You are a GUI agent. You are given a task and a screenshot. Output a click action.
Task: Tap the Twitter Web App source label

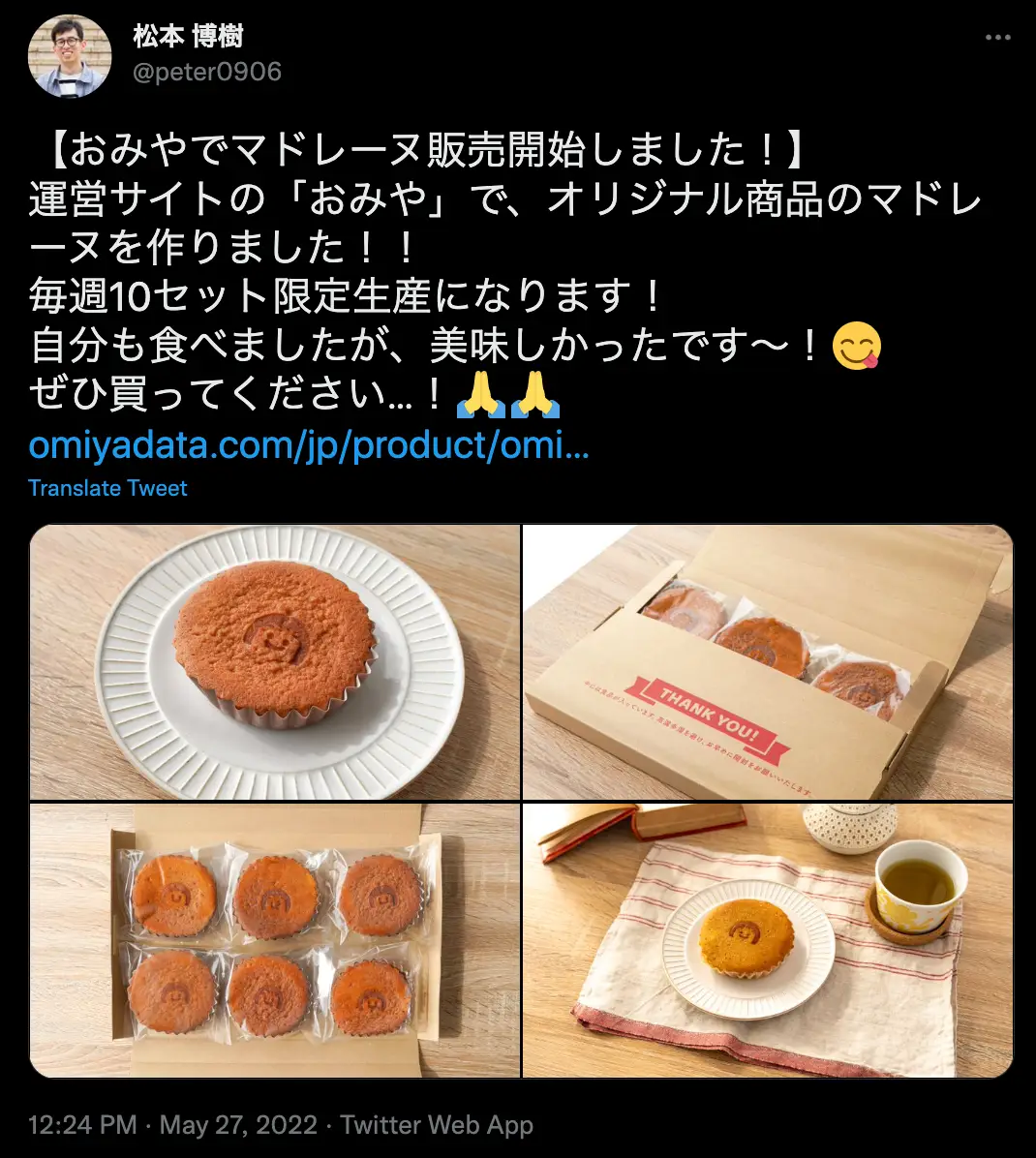(x=437, y=1125)
